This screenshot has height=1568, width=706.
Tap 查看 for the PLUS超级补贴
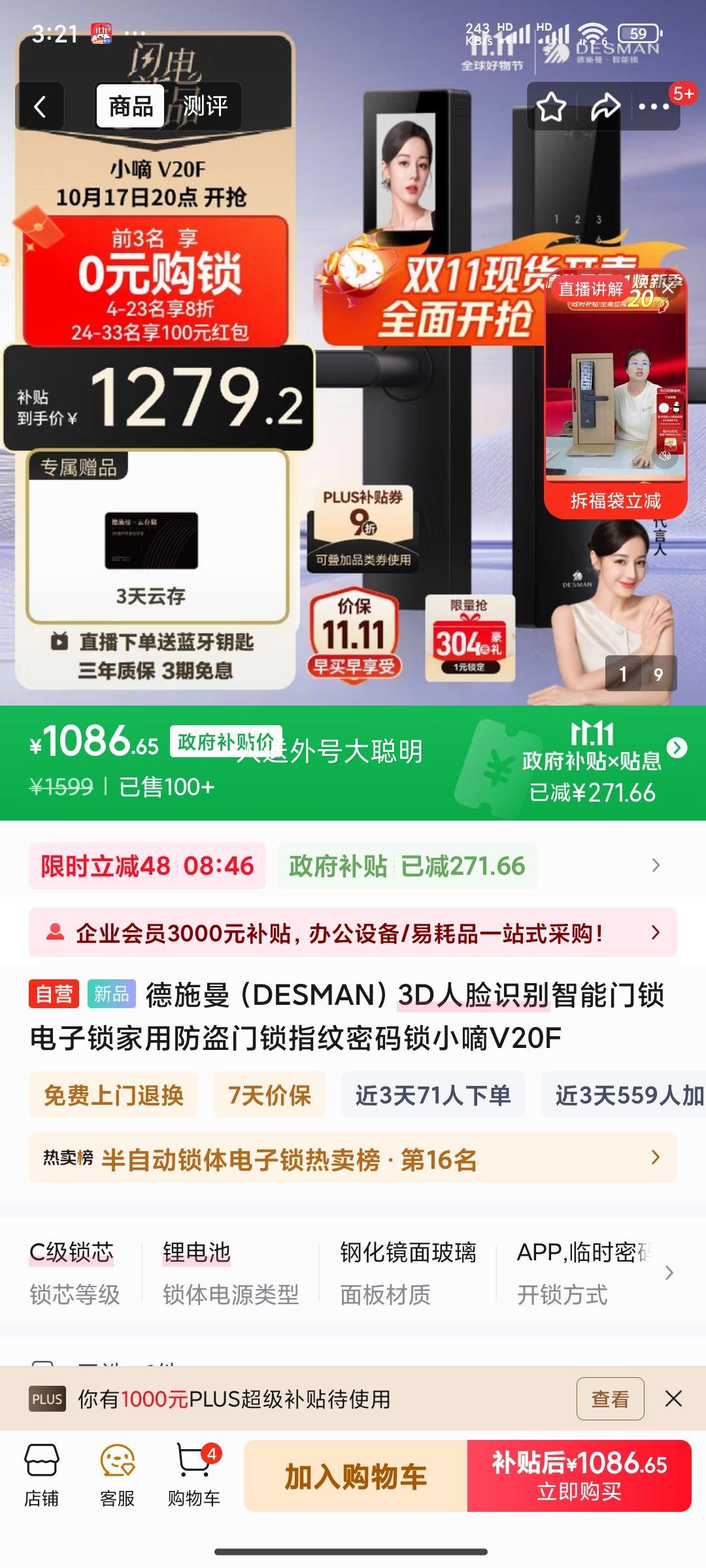click(610, 1399)
